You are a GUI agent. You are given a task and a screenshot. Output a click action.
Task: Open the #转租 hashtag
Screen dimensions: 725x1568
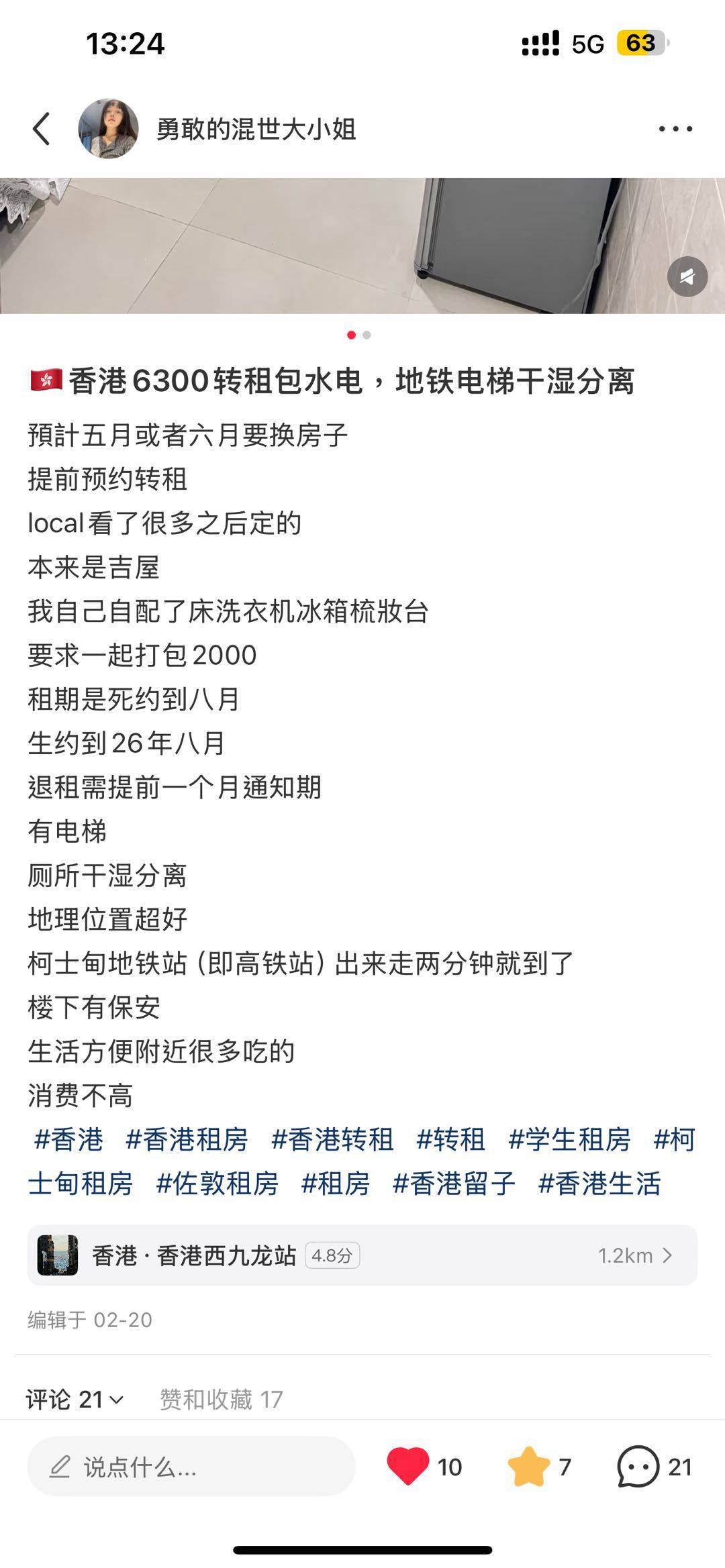tap(450, 1139)
